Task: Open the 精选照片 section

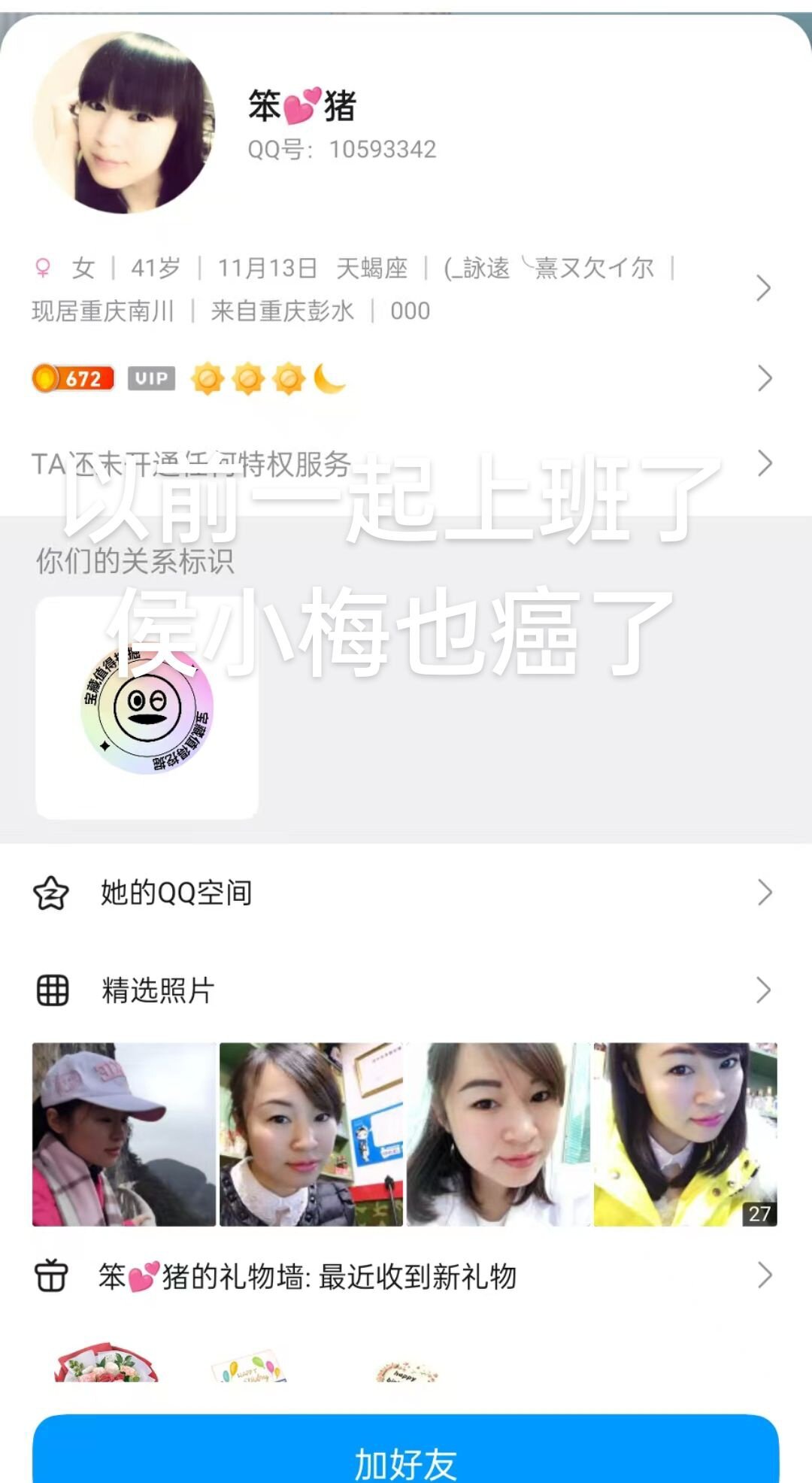Action: click(x=406, y=990)
